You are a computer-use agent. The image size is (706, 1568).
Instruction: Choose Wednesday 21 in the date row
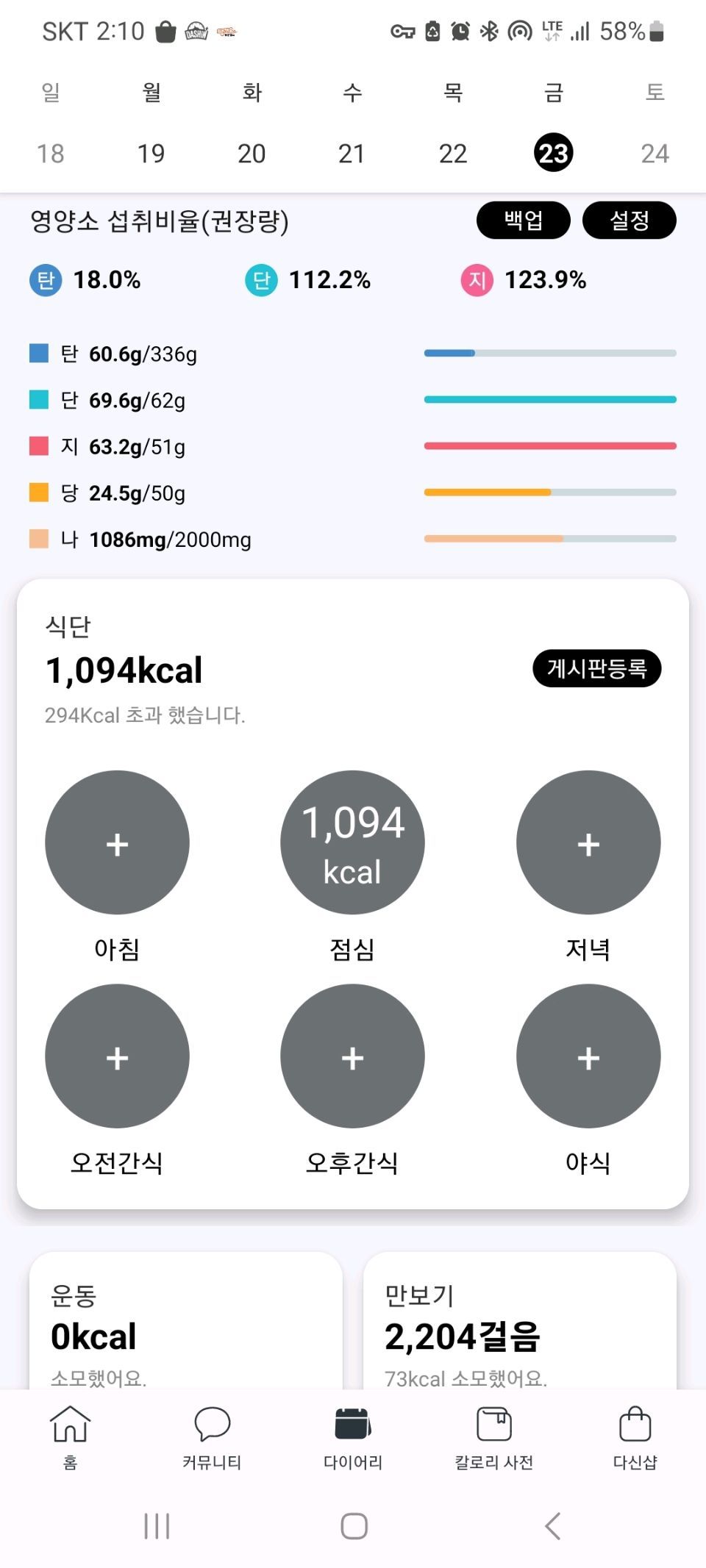coord(352,154)
